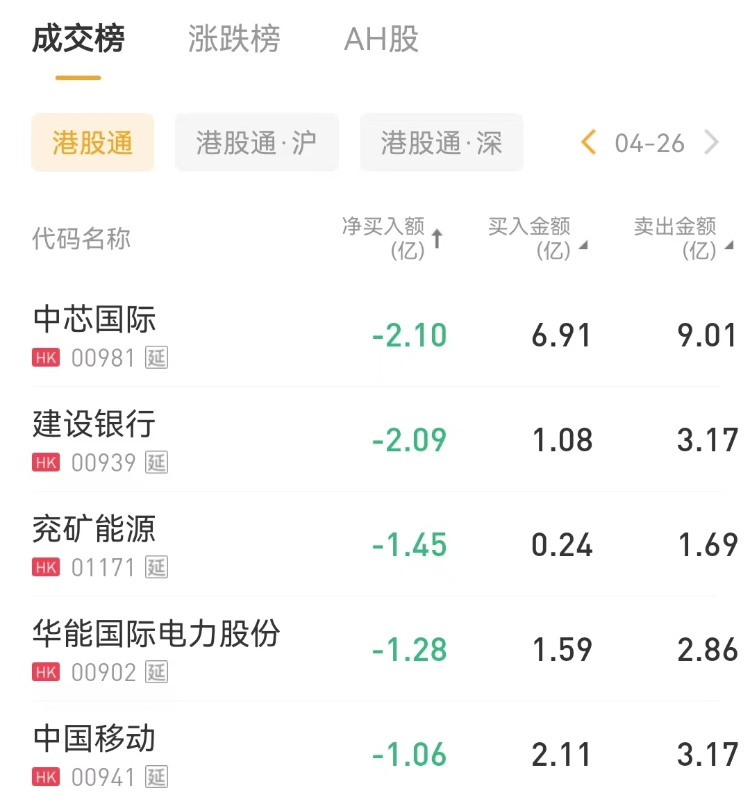Open the AH股 tab
Screen dimensions: 750x804
click(381, 40)
